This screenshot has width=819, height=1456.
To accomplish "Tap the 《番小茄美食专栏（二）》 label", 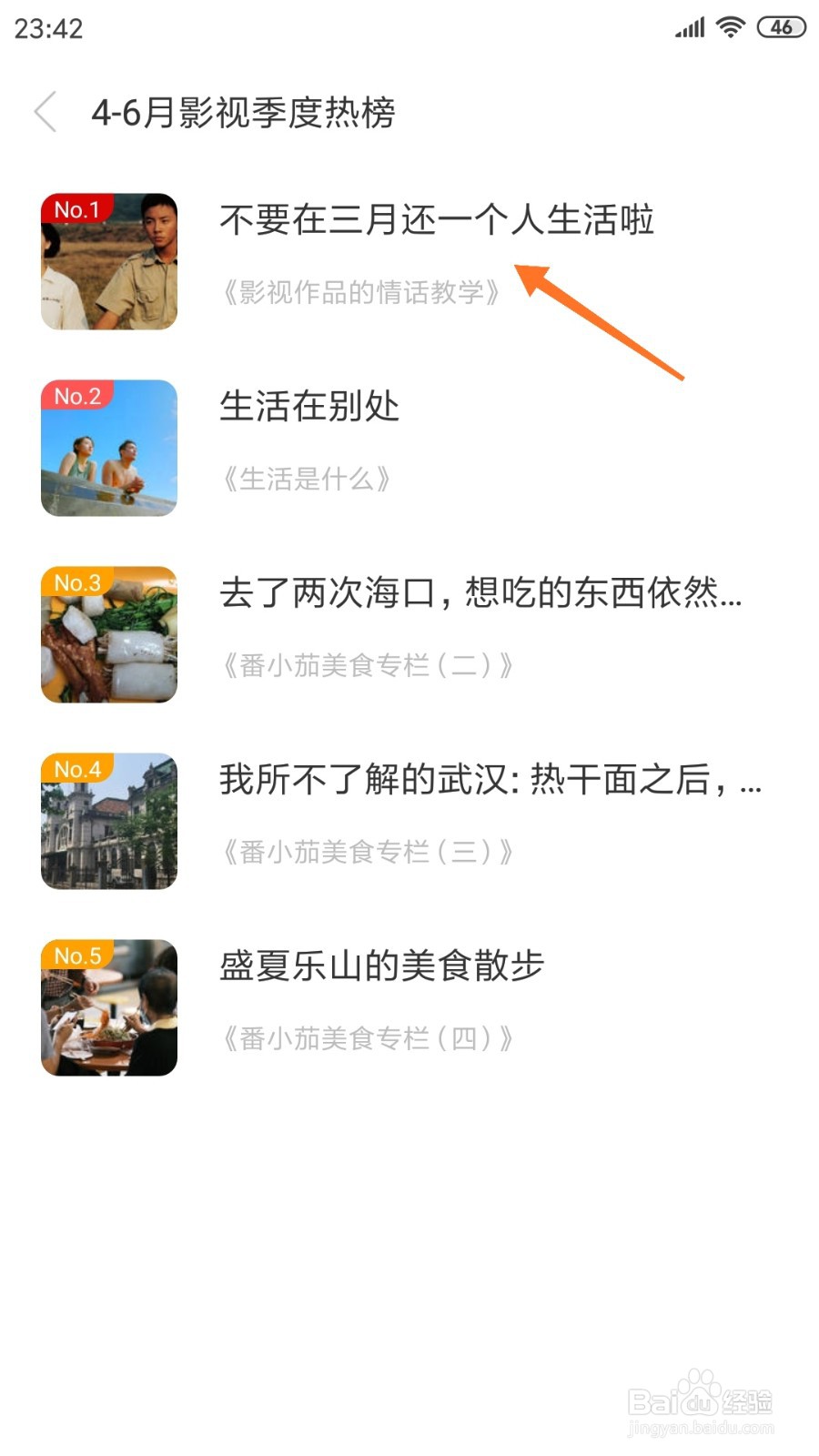I will 367,667.
